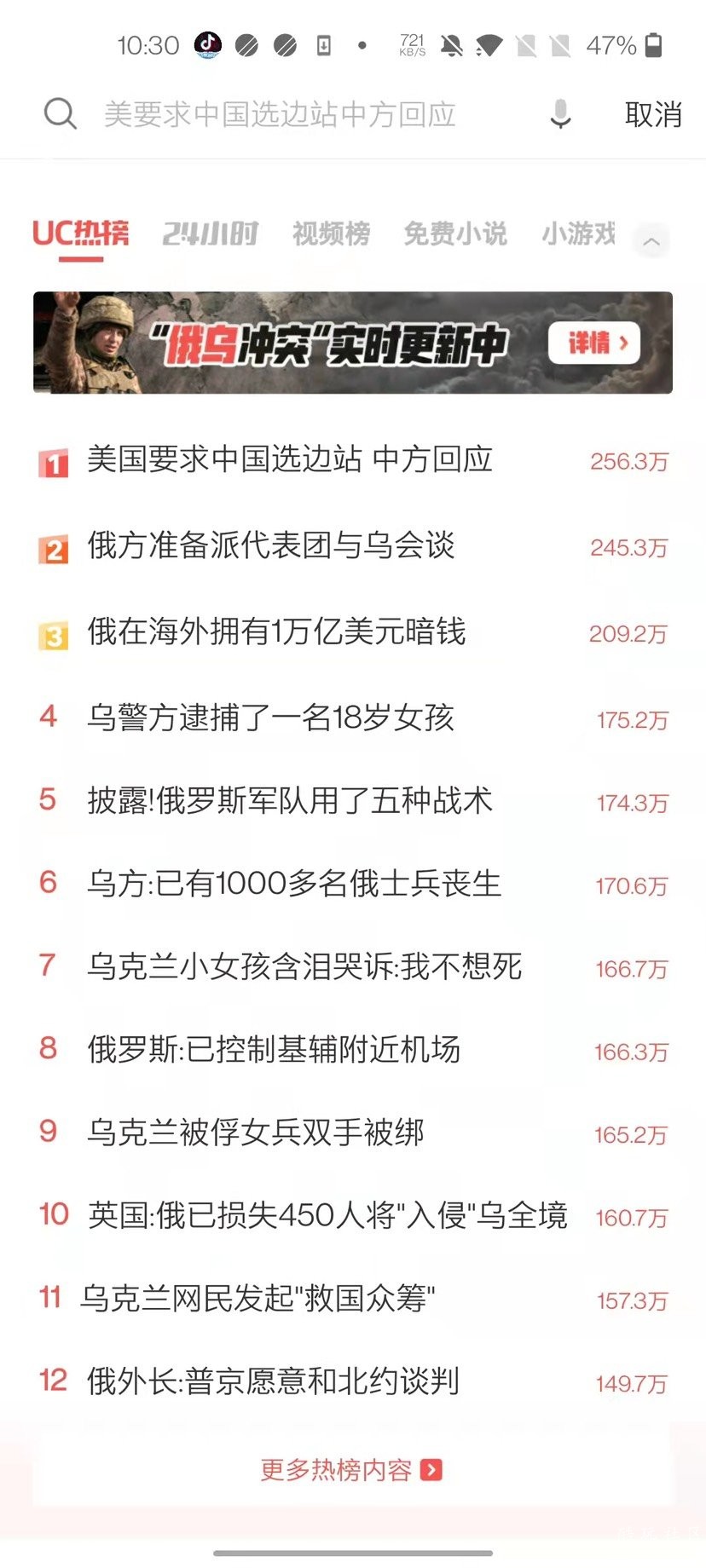Open 乌方:已有1000多名俄士兵丧生
Image resolution: width=706 pixels, height=1568 pixels.
click(294, 885)
